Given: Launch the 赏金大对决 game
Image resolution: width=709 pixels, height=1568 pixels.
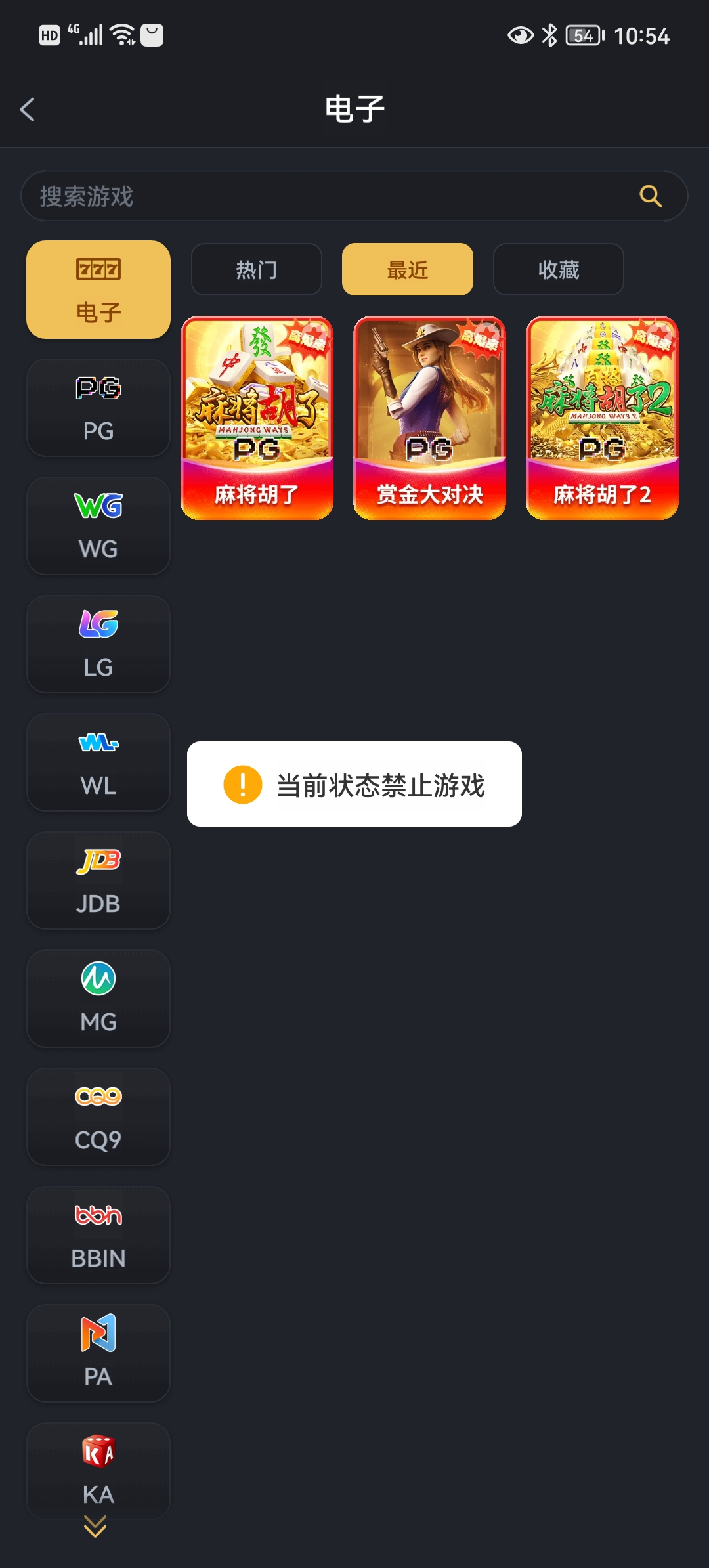Looking at the screenshot, I should click(x=430, y=418).
